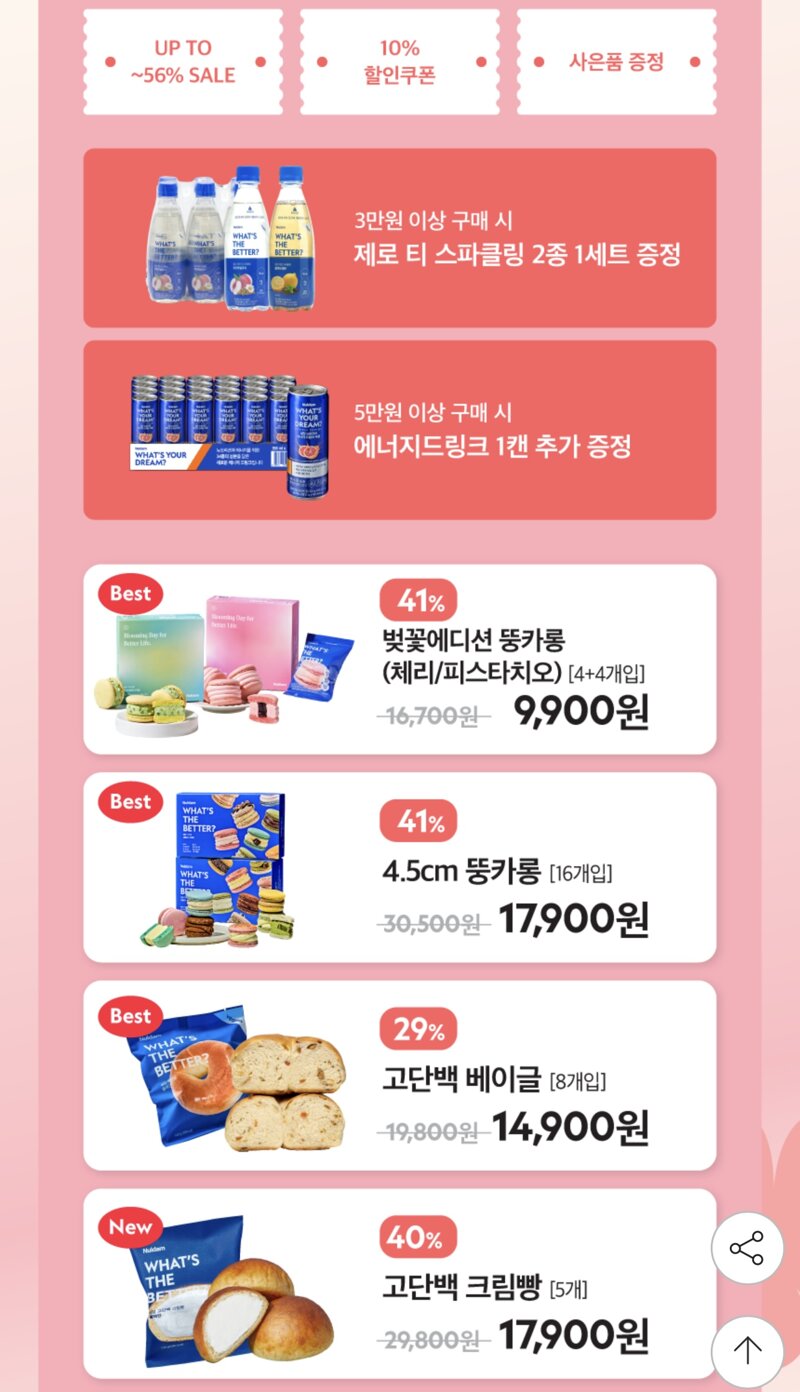View the 고단백 베이글 8개입 product
Image resolution: width=800 pixels, height=1392 pixels.
click(x=400, y=1075)
